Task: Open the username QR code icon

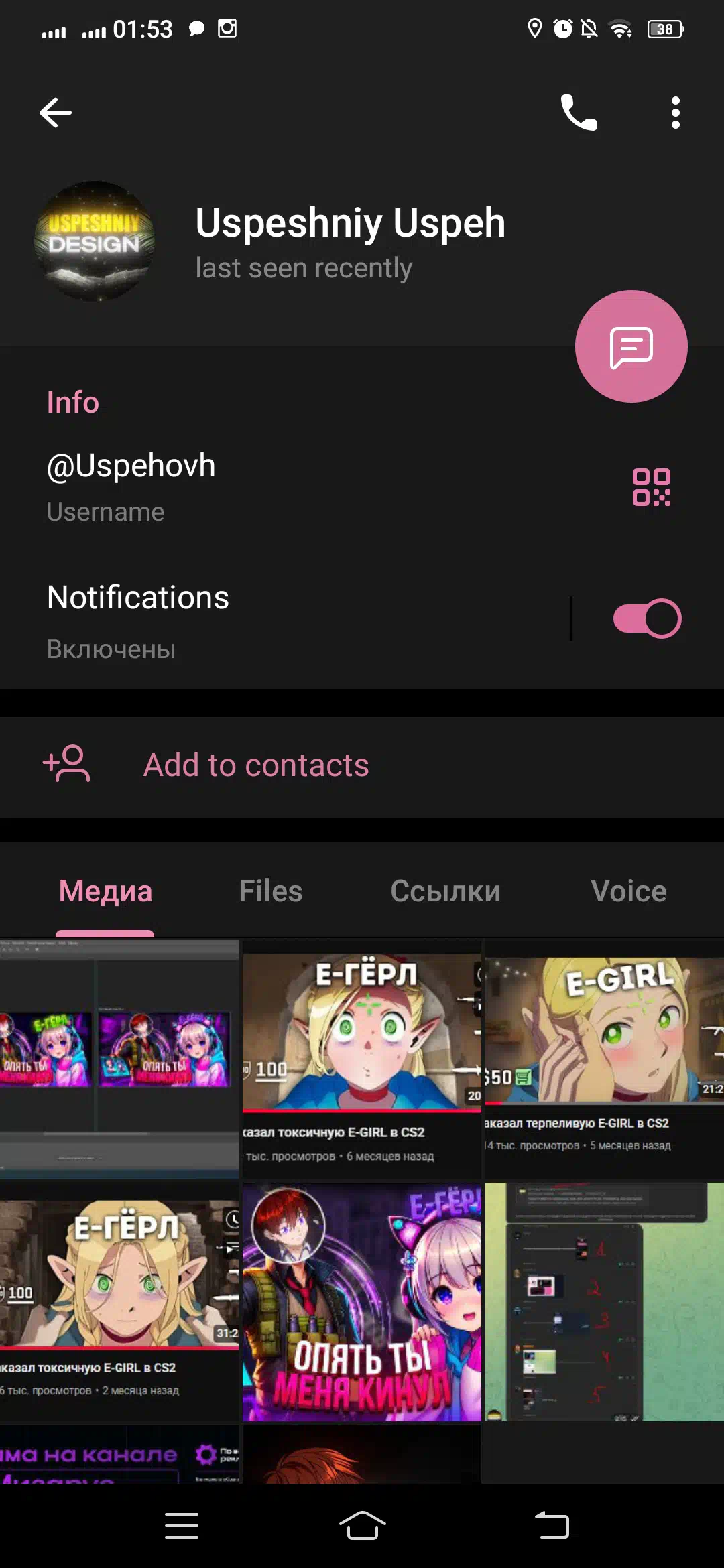Action: tap(652, 487)
